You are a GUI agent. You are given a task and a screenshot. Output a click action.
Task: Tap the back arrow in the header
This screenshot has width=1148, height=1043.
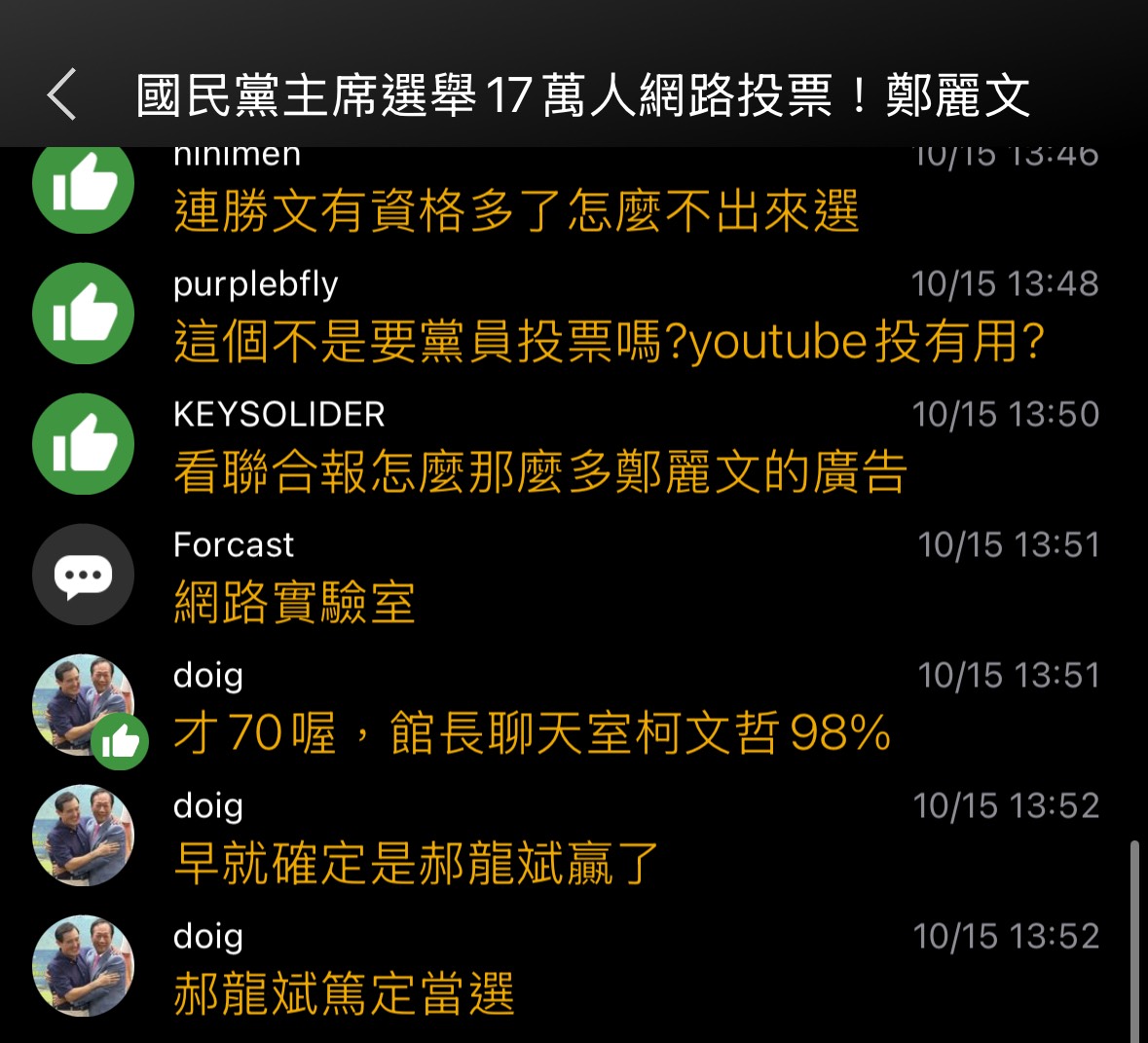click(x=61, y=94)
